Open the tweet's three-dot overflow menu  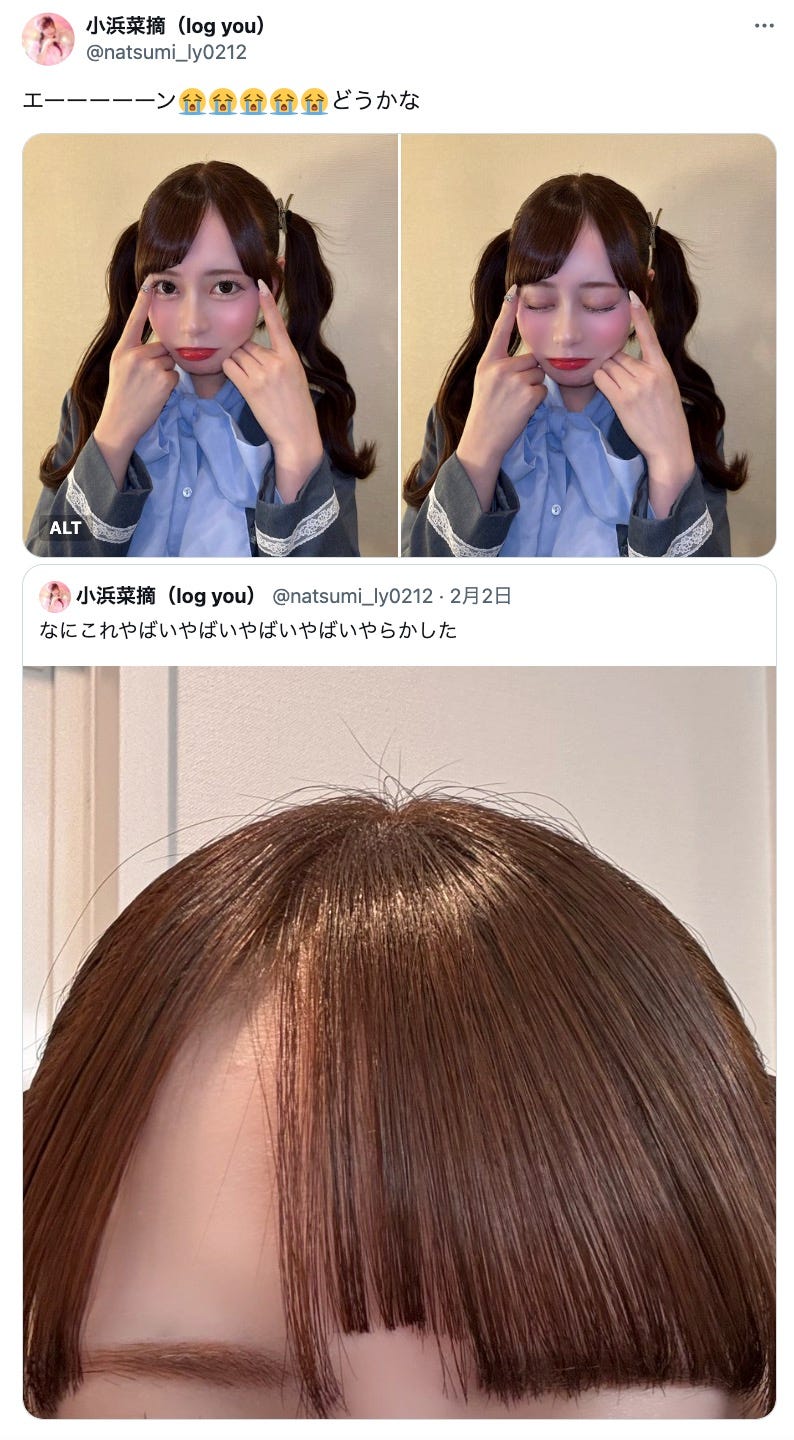(x=764, y=26)
